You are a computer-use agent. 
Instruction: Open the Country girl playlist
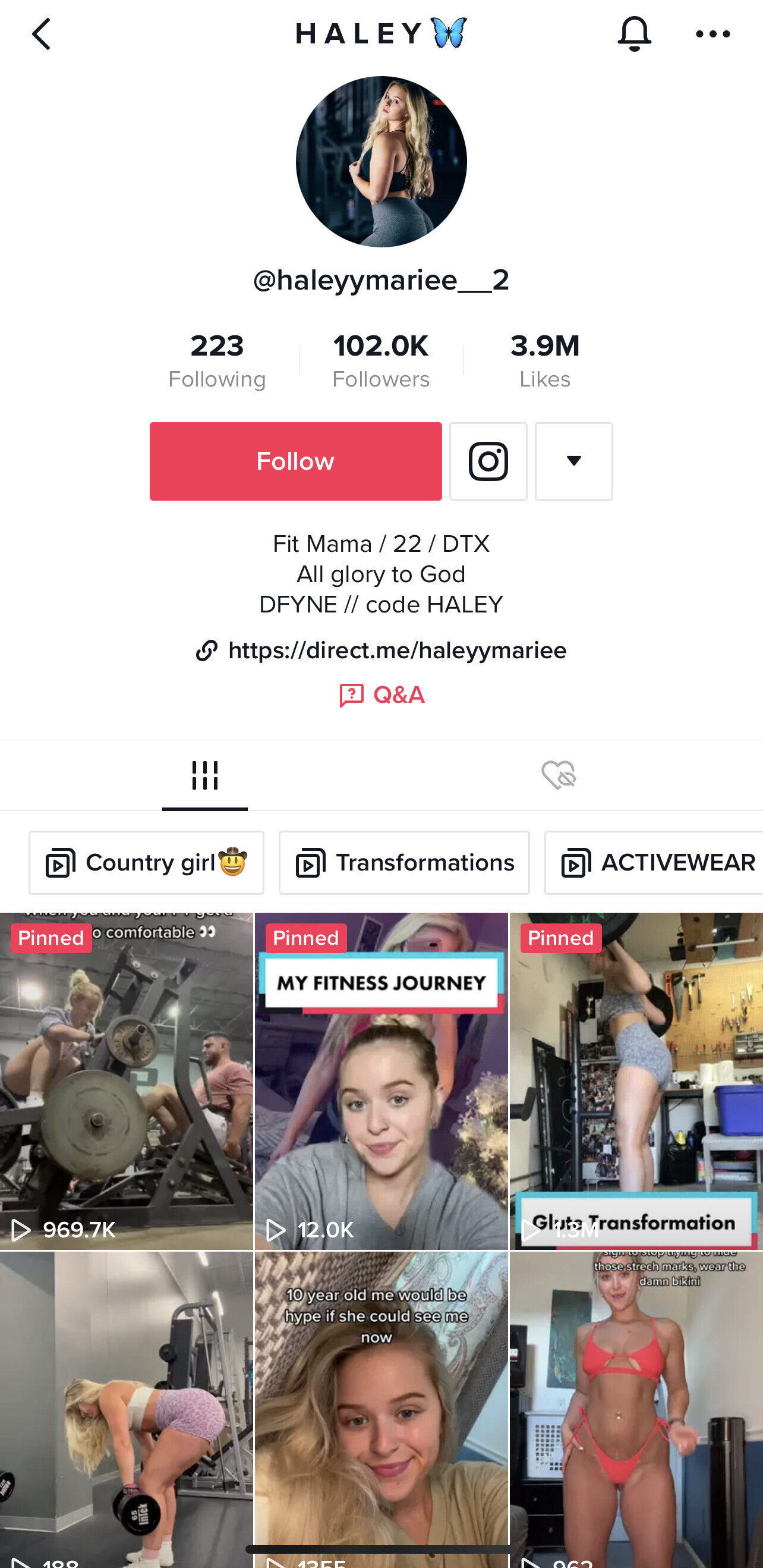tap(147, 863)
